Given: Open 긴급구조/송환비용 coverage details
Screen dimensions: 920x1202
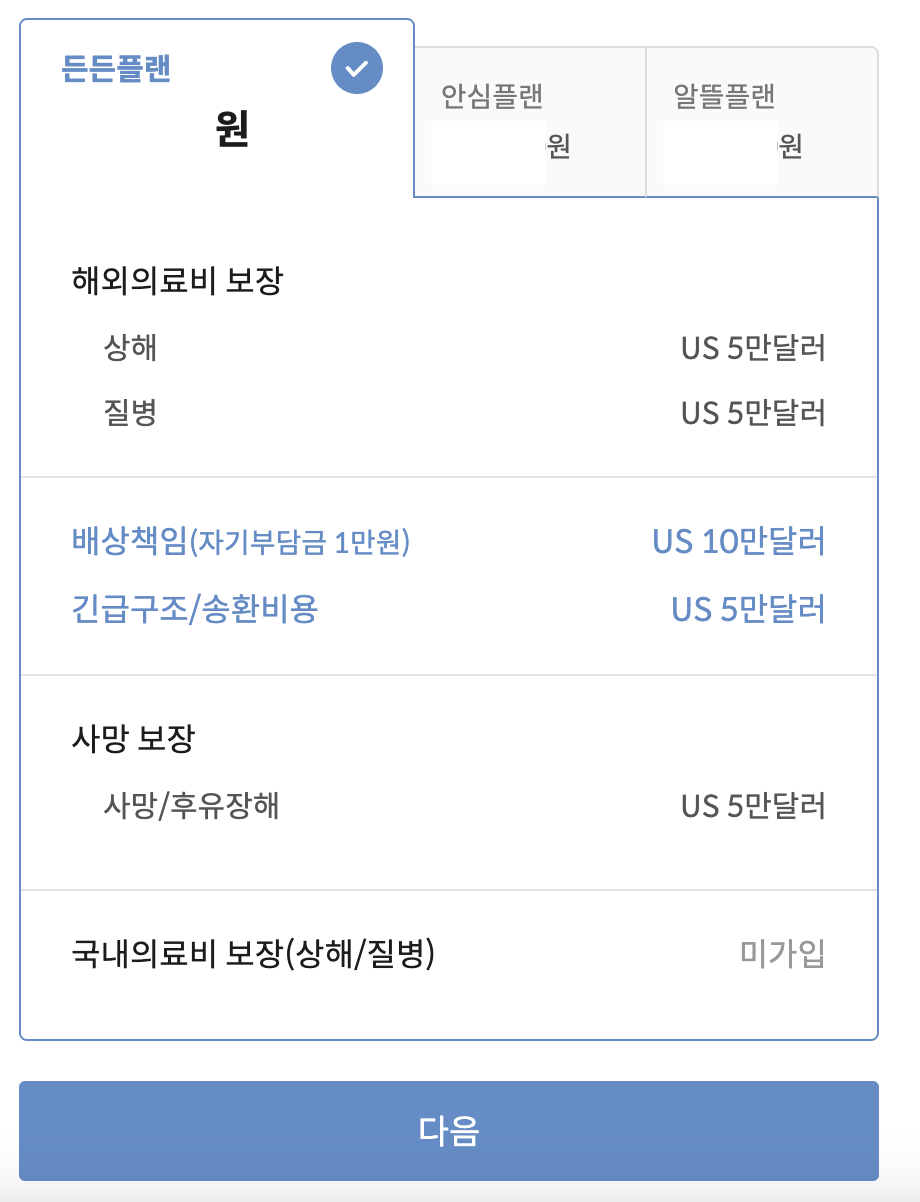Looking at the screenshot, I should [x=195, y=609].
